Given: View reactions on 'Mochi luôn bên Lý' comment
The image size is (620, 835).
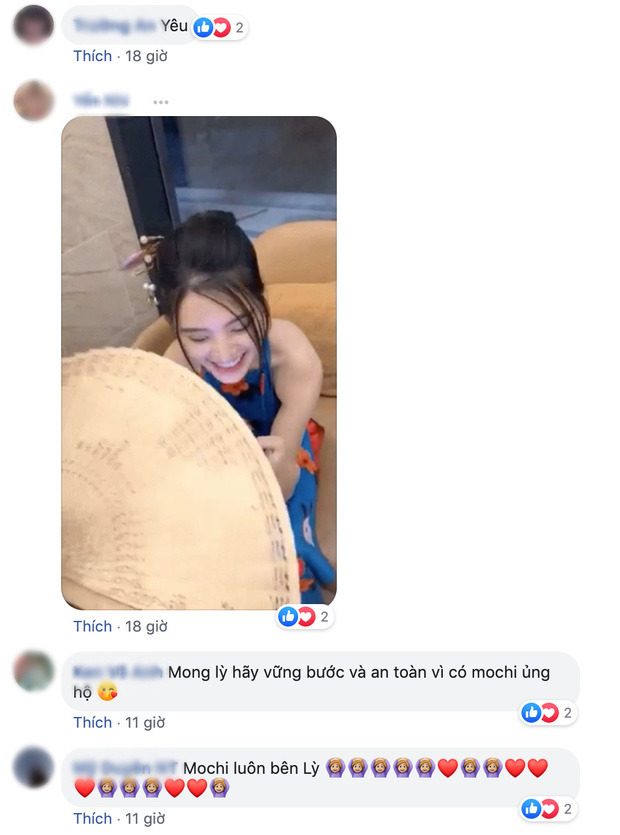Looking at the screenshot, I should click(547, 809).
